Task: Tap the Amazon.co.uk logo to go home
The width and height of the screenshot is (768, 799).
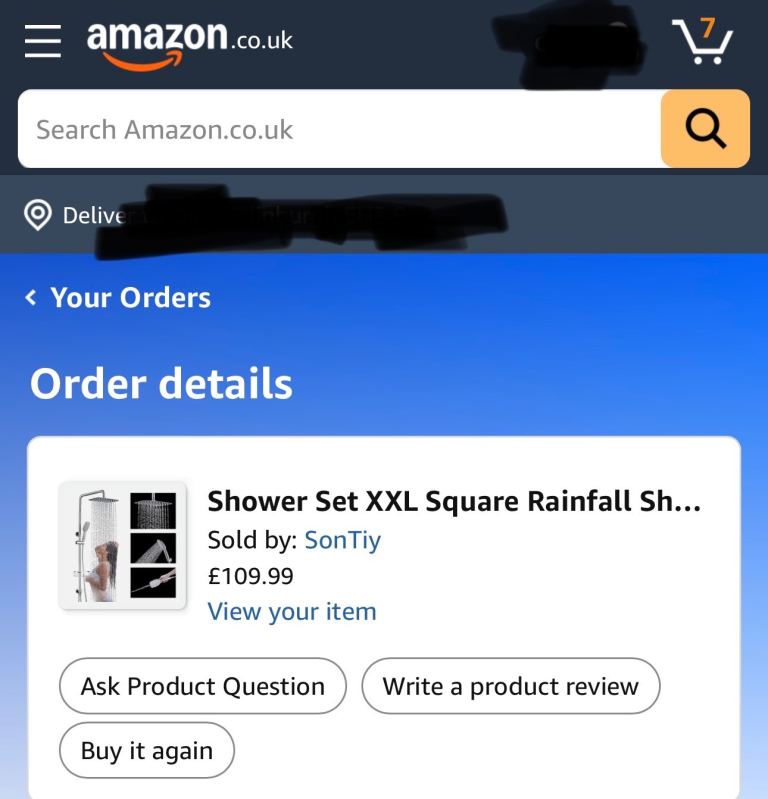Action: (190, 44)
